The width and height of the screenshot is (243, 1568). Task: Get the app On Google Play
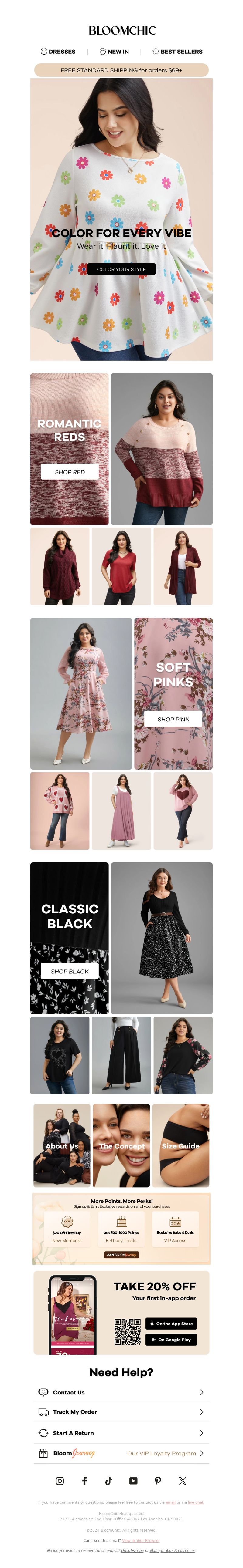(x=170, y=1339)
